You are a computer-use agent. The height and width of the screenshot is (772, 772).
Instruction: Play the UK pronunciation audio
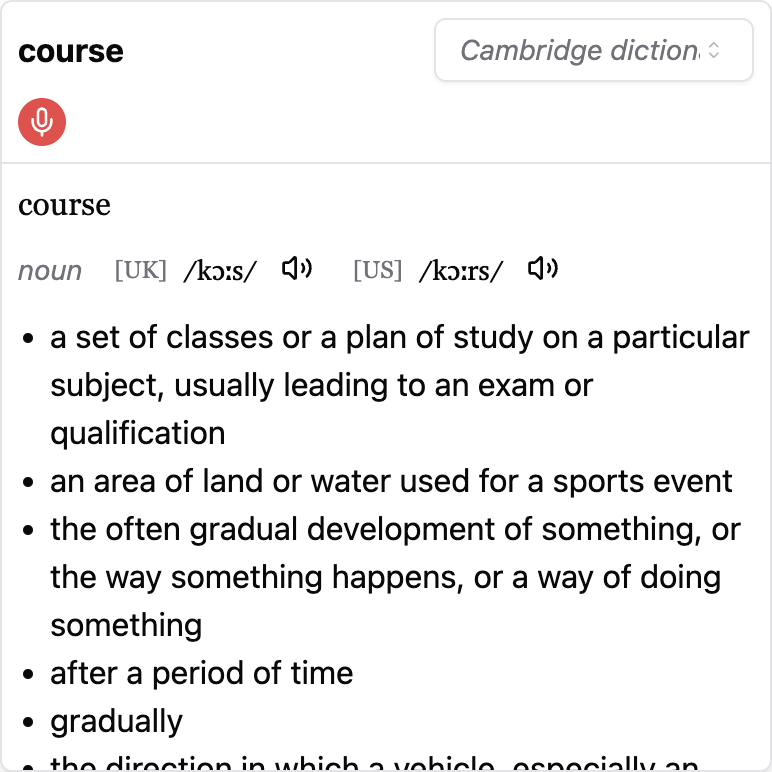tap(296, 269)
